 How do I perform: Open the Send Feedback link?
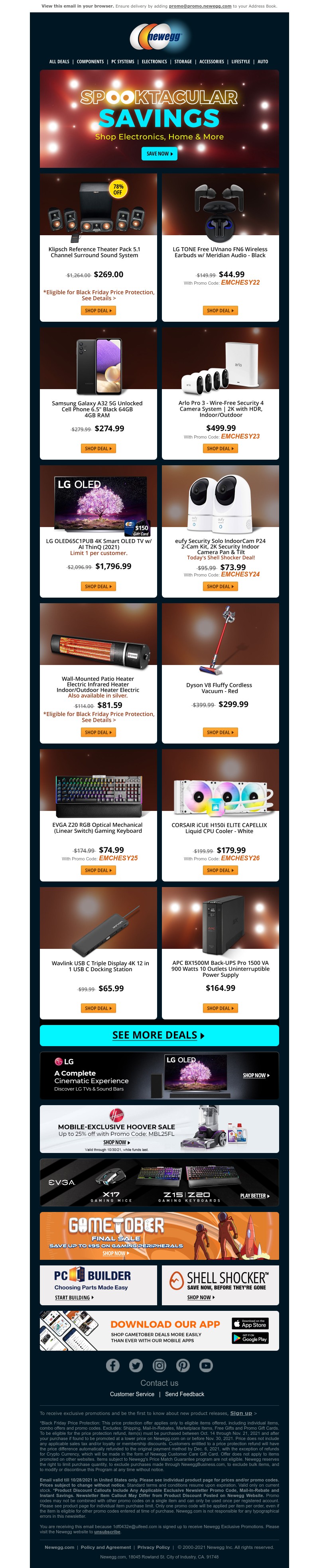185,1394
